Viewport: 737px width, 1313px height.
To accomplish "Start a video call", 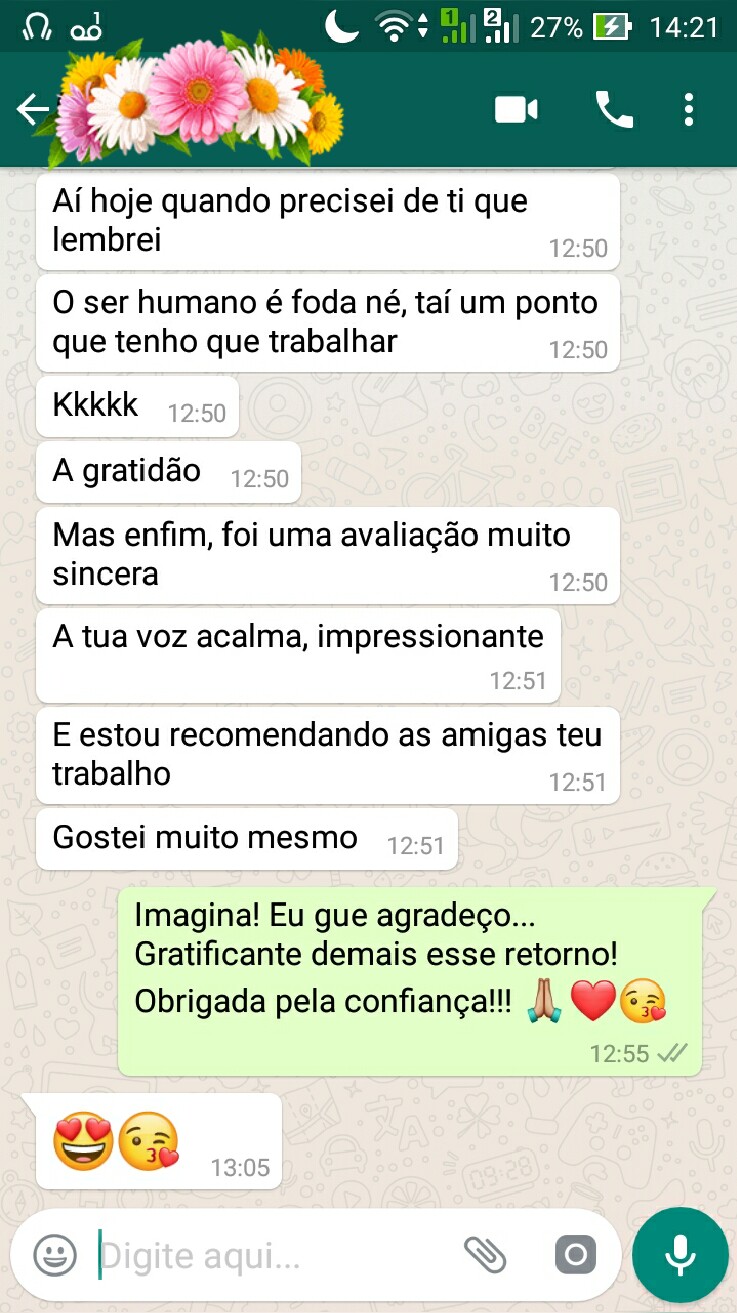I will (x=516, y=109).
